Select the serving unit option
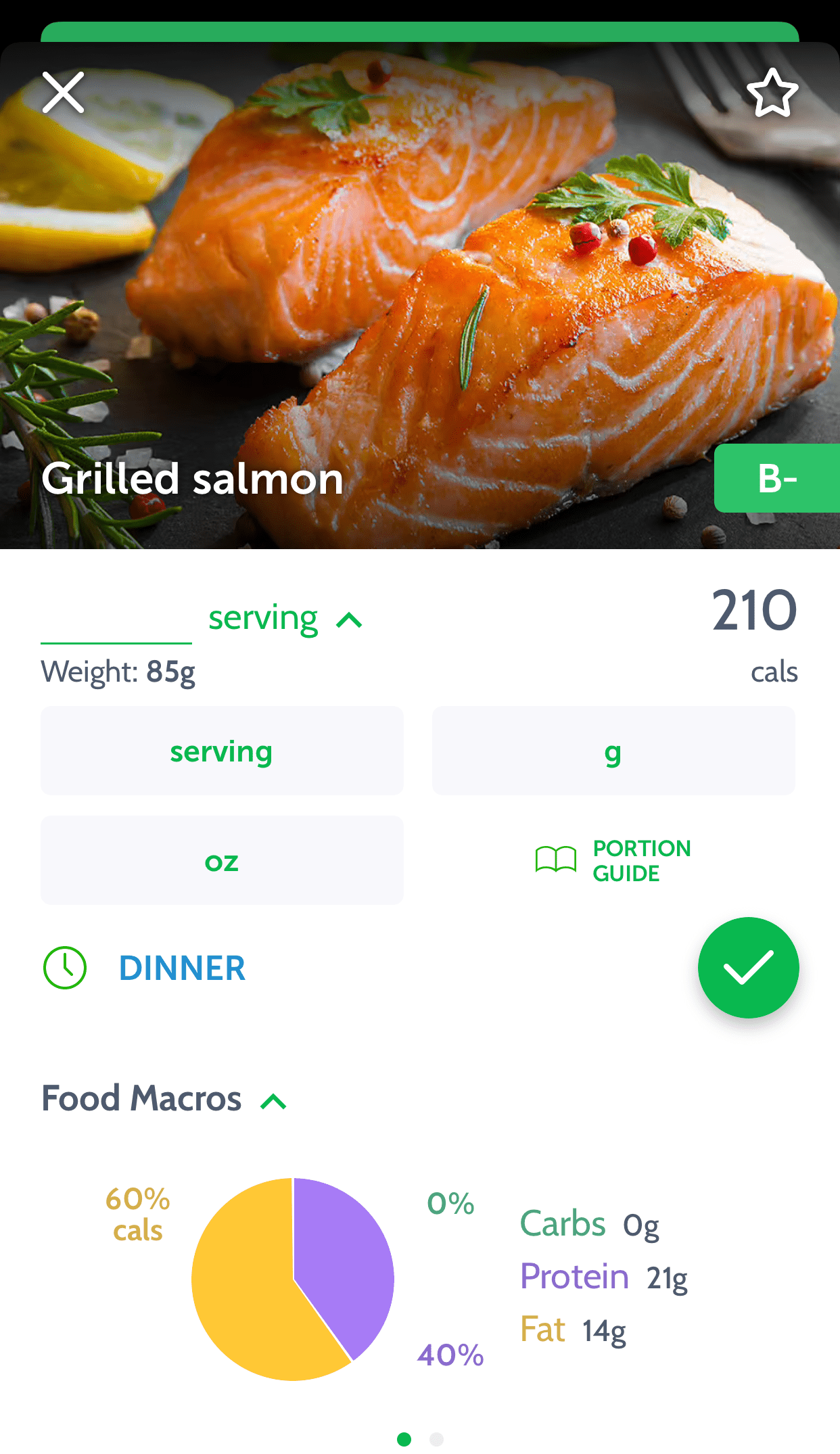The image size is (840, 1454). tap(222, 751)
